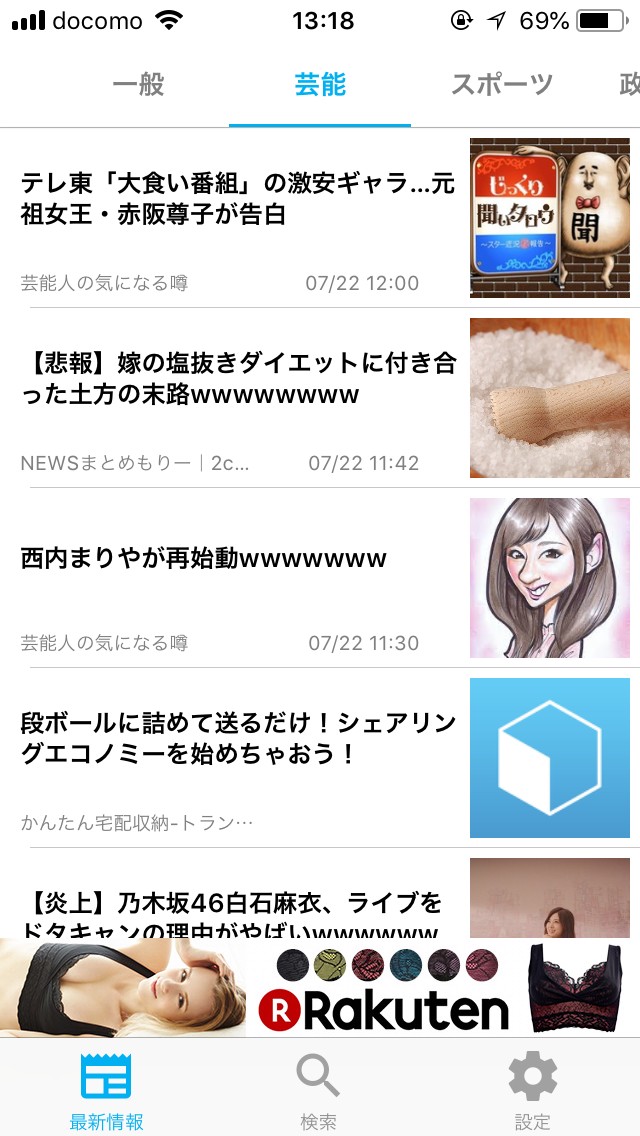Go to the 最新情報 tab
640x1136 pixels.
[x=106, y=1090]
